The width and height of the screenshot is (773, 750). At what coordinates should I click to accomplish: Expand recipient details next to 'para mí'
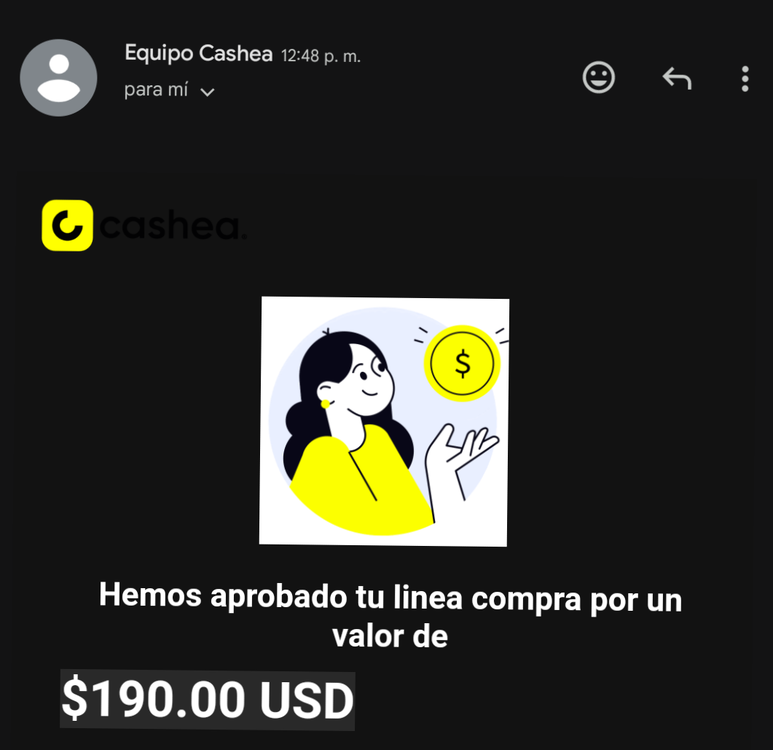[x=207, y=91]
